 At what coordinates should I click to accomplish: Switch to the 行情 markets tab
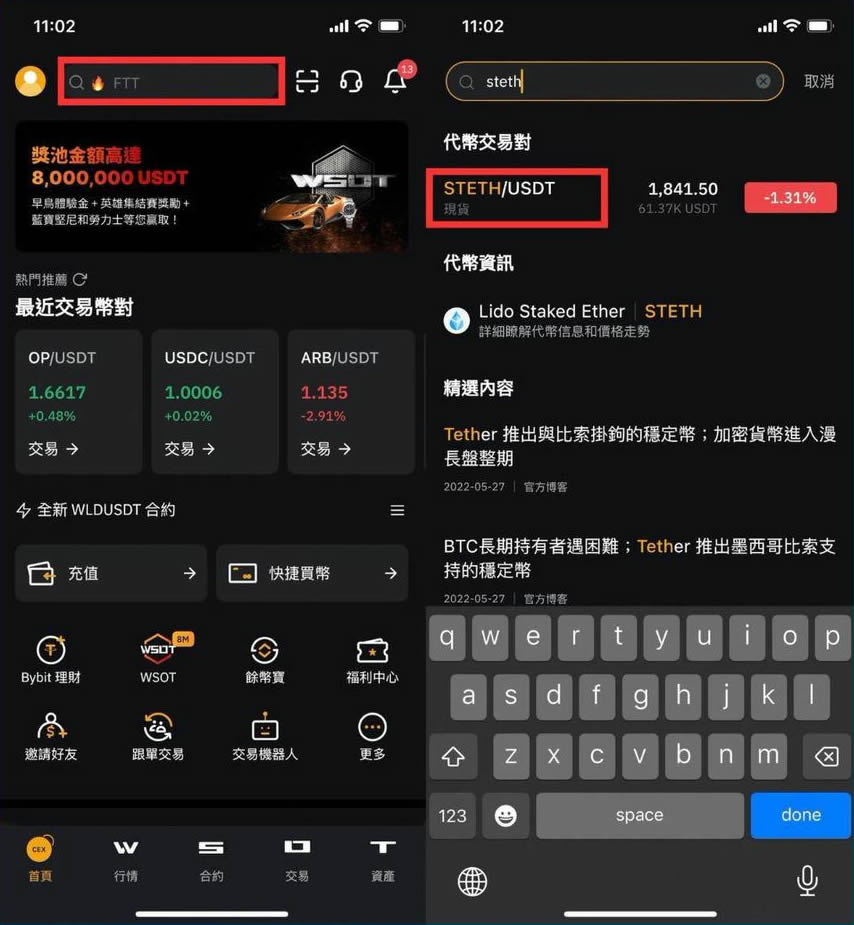126,858
